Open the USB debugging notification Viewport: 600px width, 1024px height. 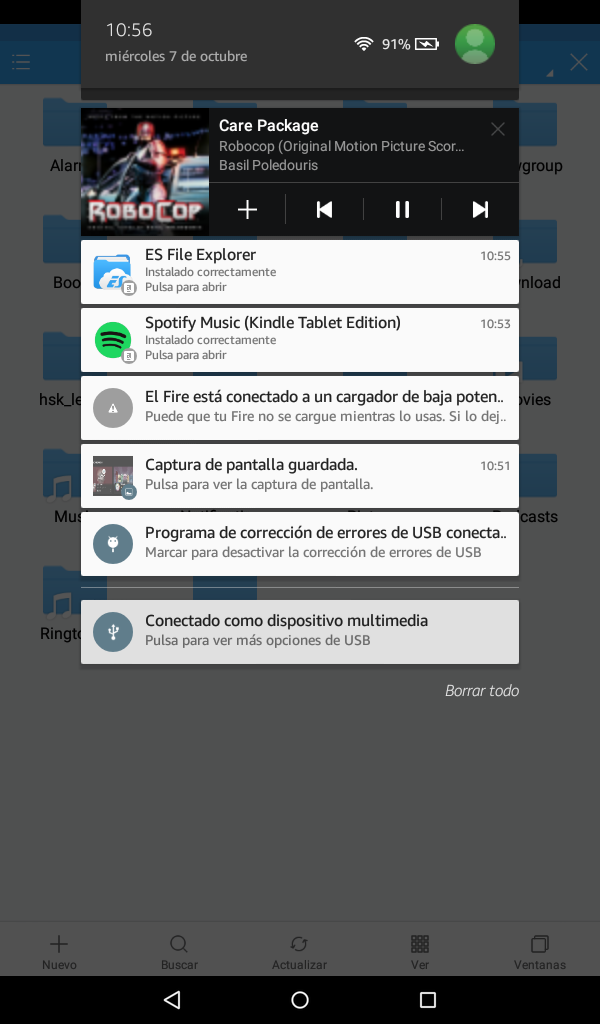tap(300, 543)
